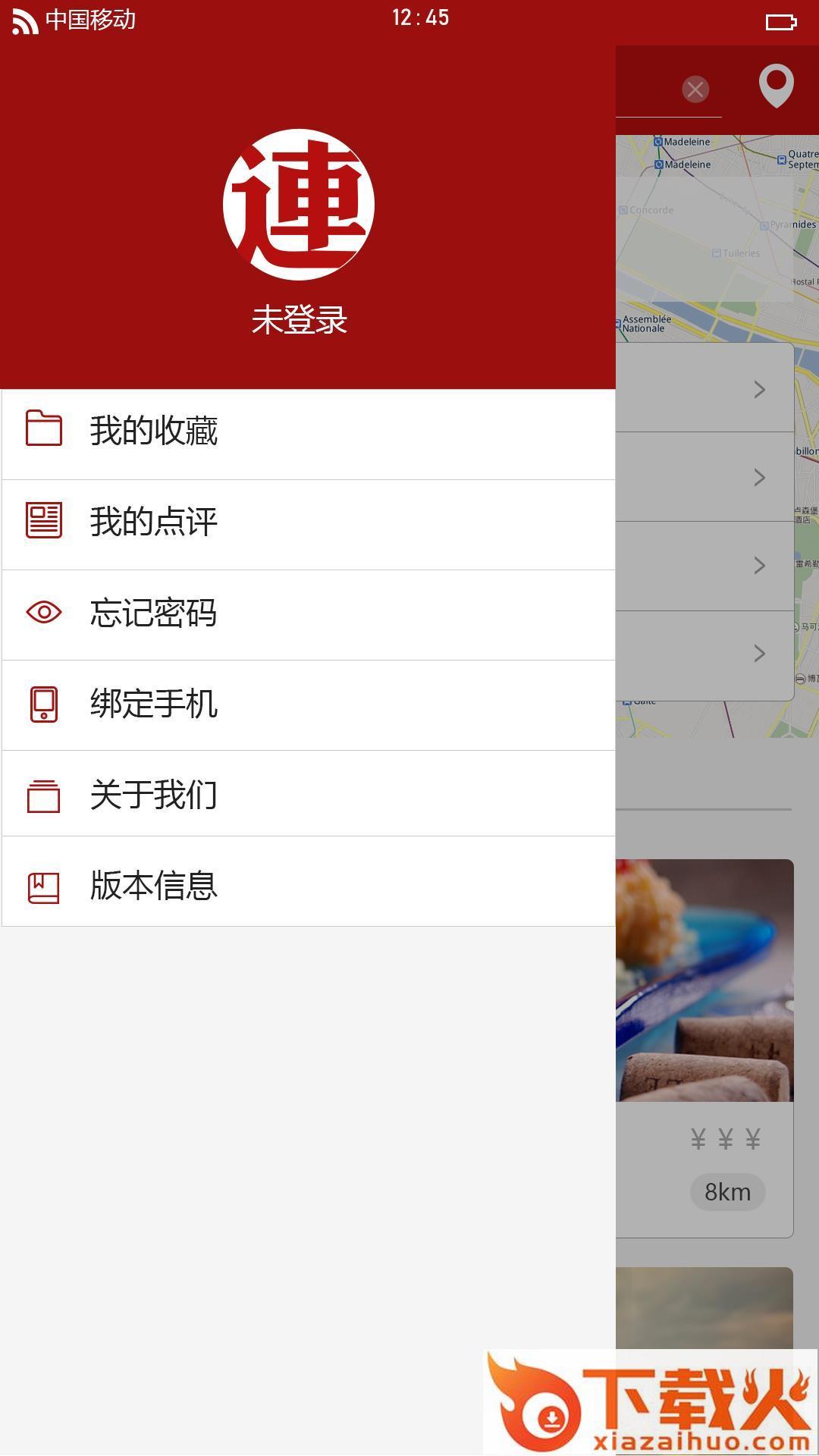This screenshot has height=1456, width=819.
Task: Go to 关于我们 page
Action: point(307,795)
